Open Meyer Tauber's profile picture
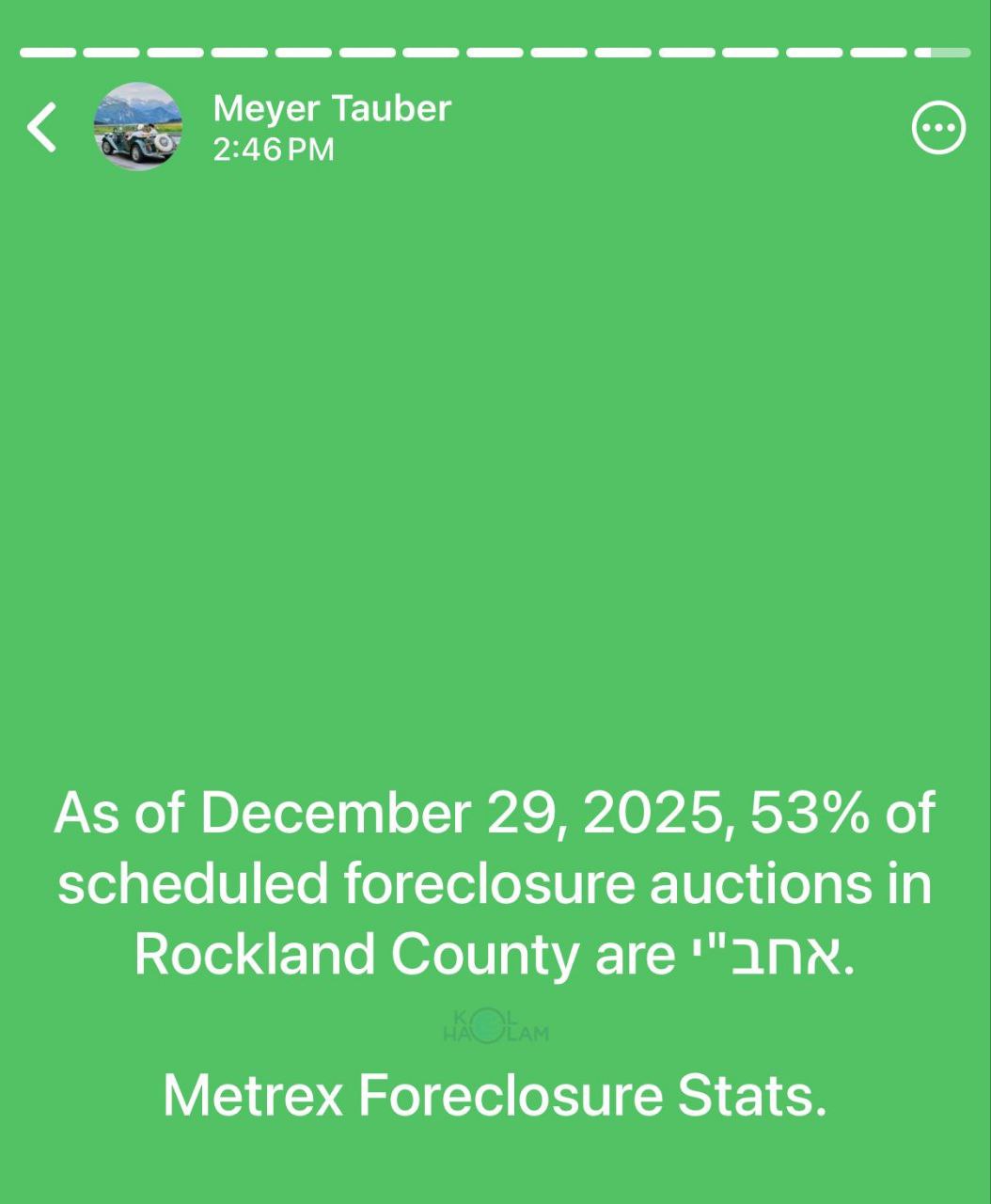 click(138, 127)
